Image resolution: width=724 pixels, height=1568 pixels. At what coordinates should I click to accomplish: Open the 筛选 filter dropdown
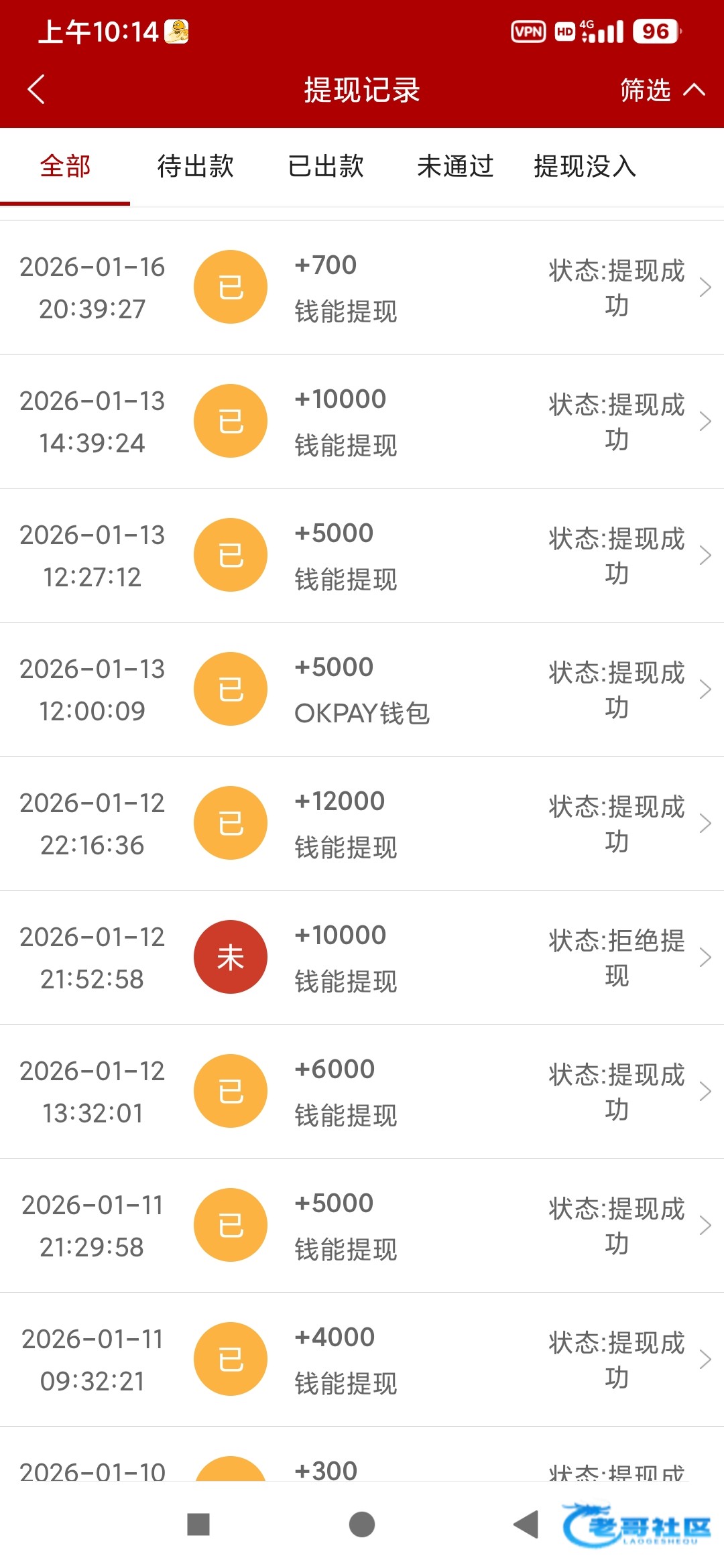pos(661,90)
